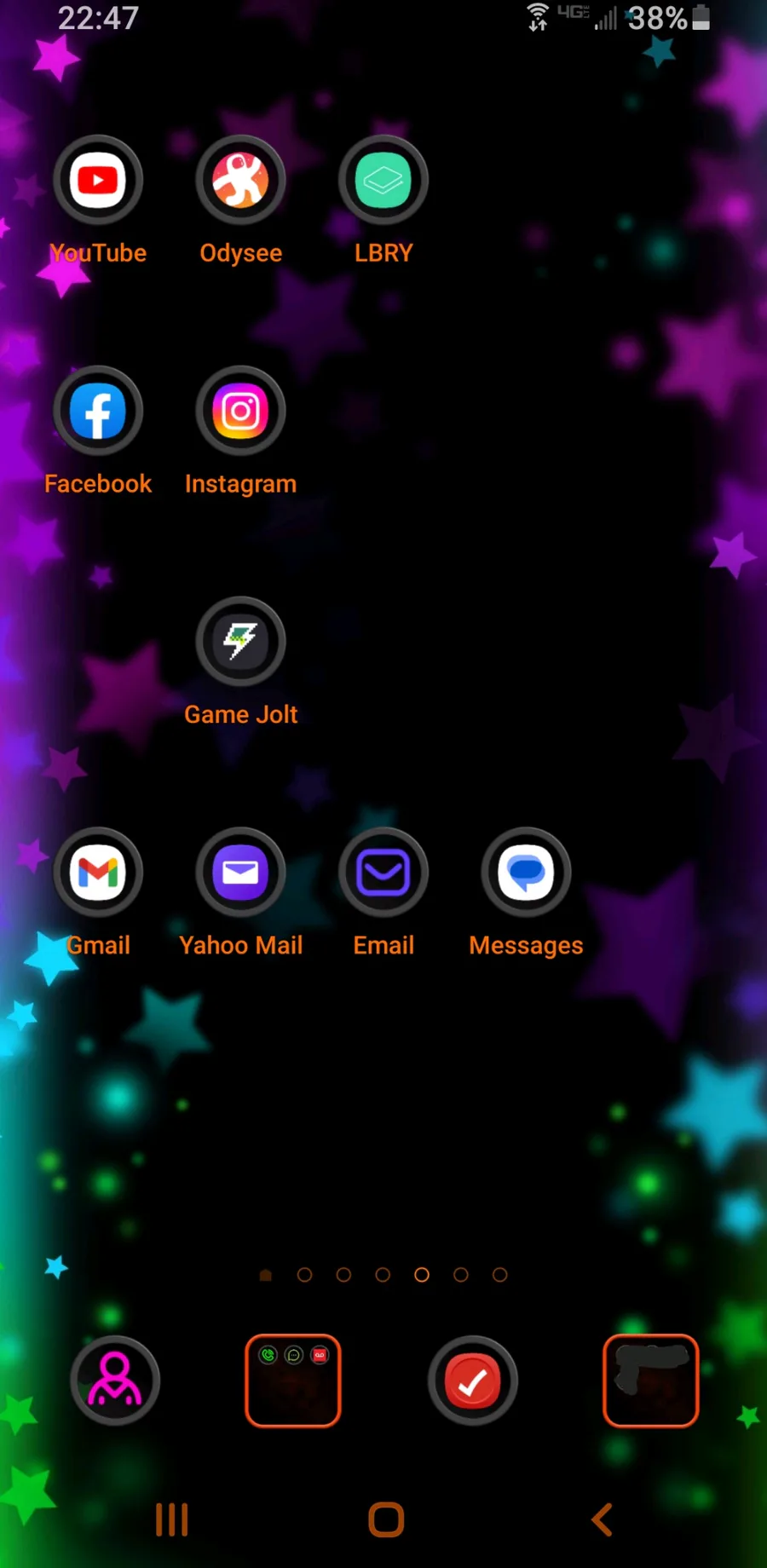
Task: Tap the back arrow in navigation bar
Action: [603, 1519]
